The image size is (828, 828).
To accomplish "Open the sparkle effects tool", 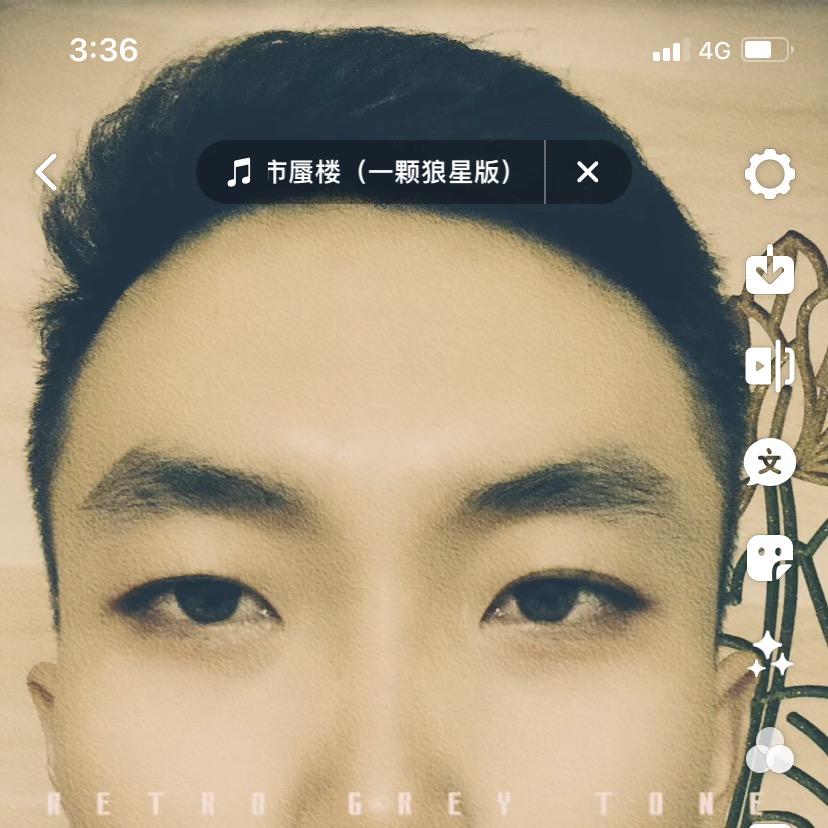I will pyautogui.click(x=769, y=654).
